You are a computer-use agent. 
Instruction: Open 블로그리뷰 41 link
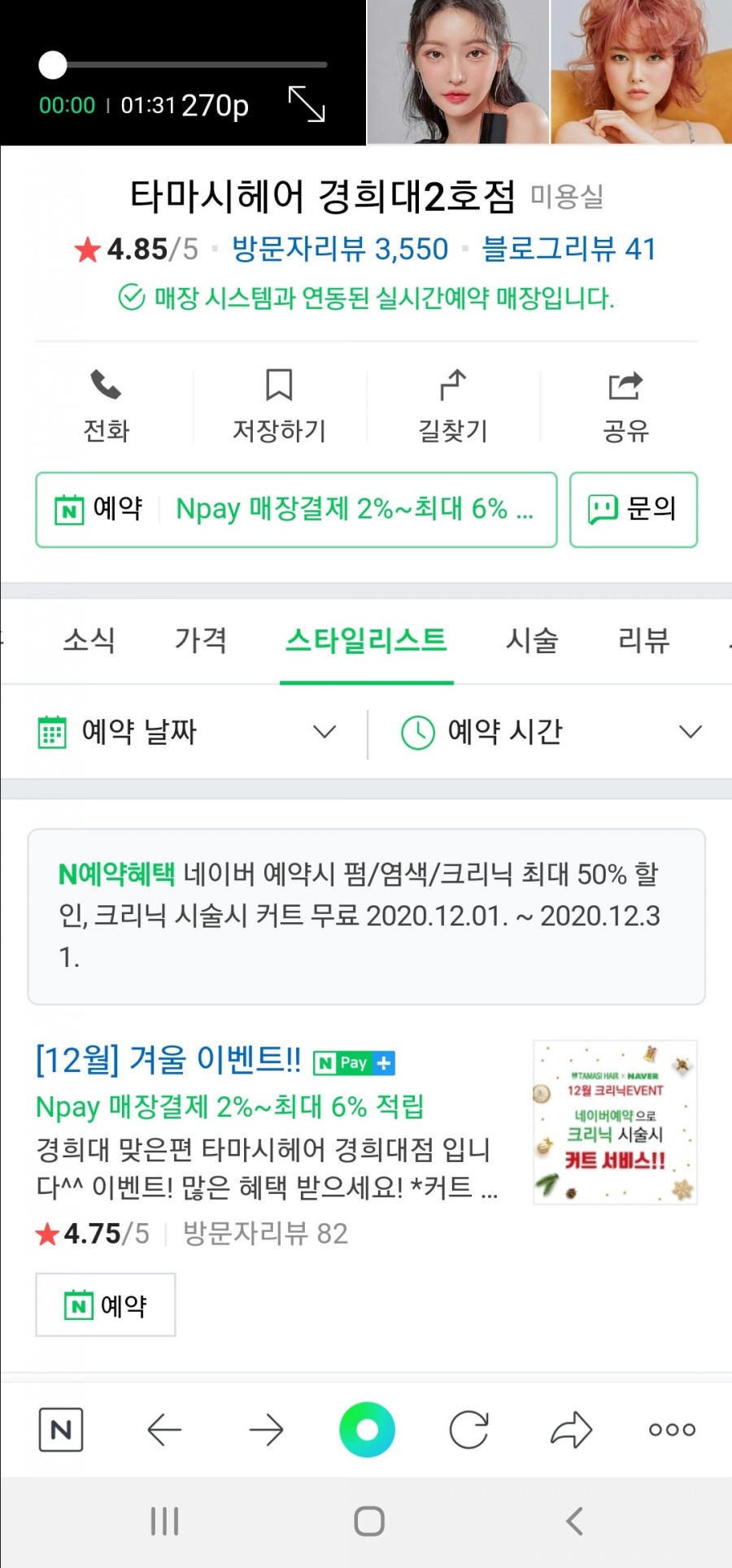pyautogui.click(x=569, y=249)
